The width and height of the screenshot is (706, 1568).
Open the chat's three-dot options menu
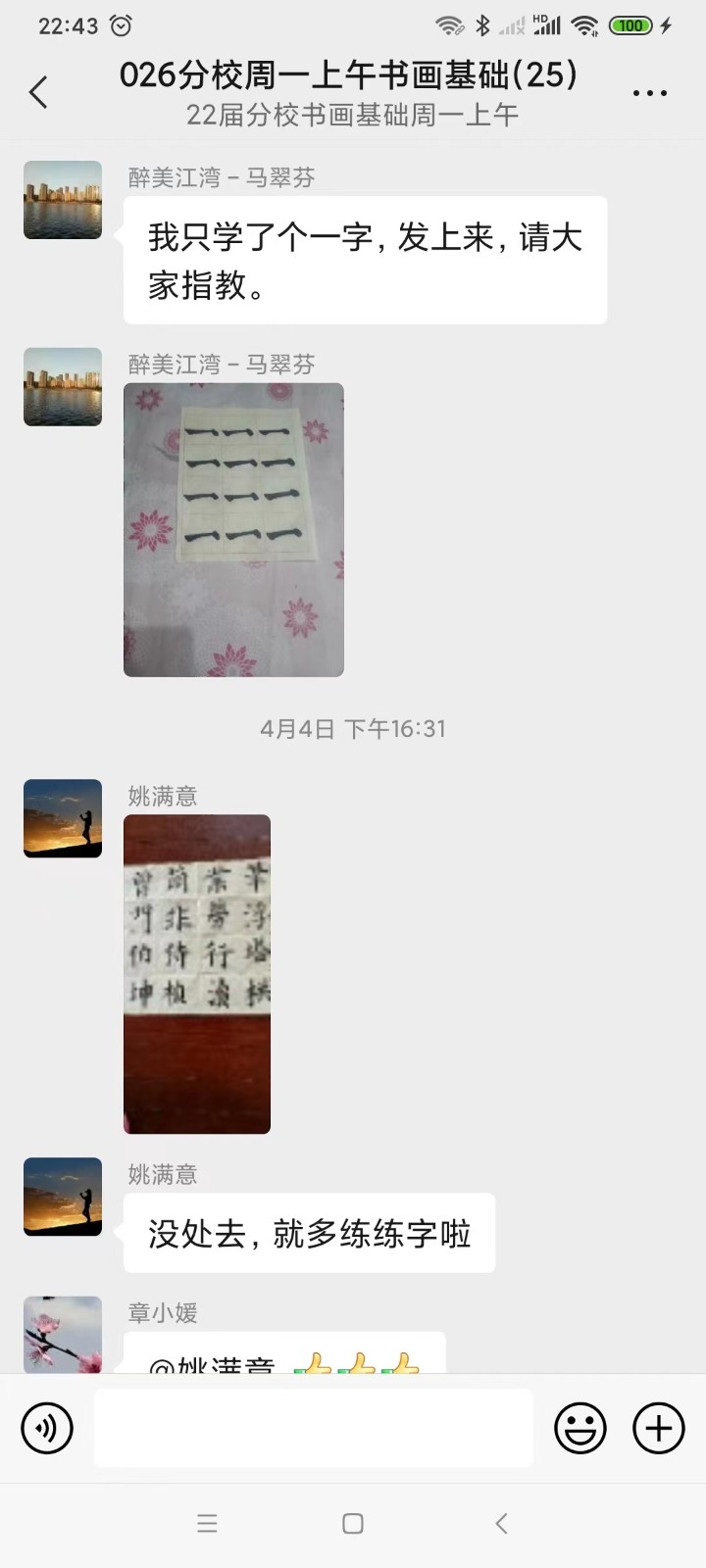tap(649, 93)
